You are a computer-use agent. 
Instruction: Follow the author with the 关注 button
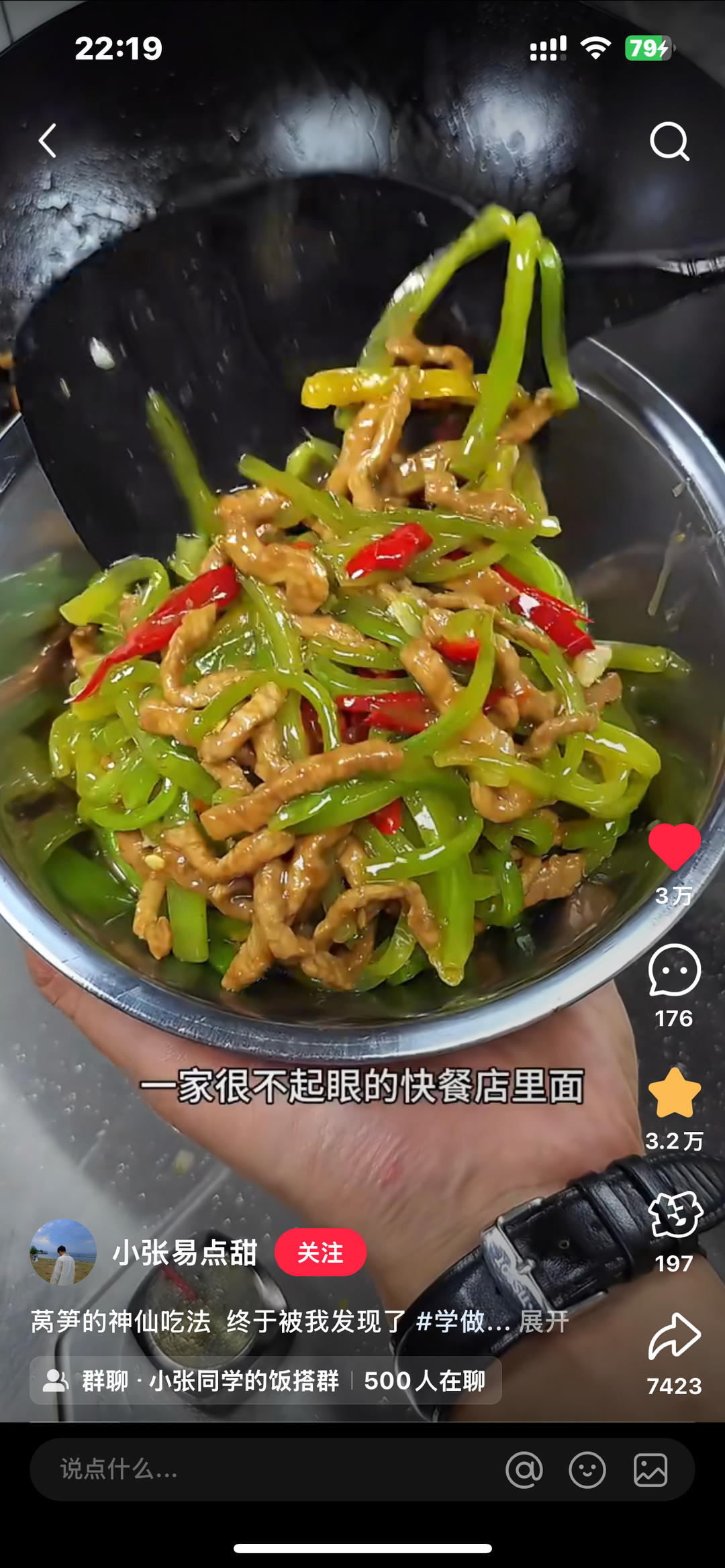pyautogui.click(x=320, y=1252)
